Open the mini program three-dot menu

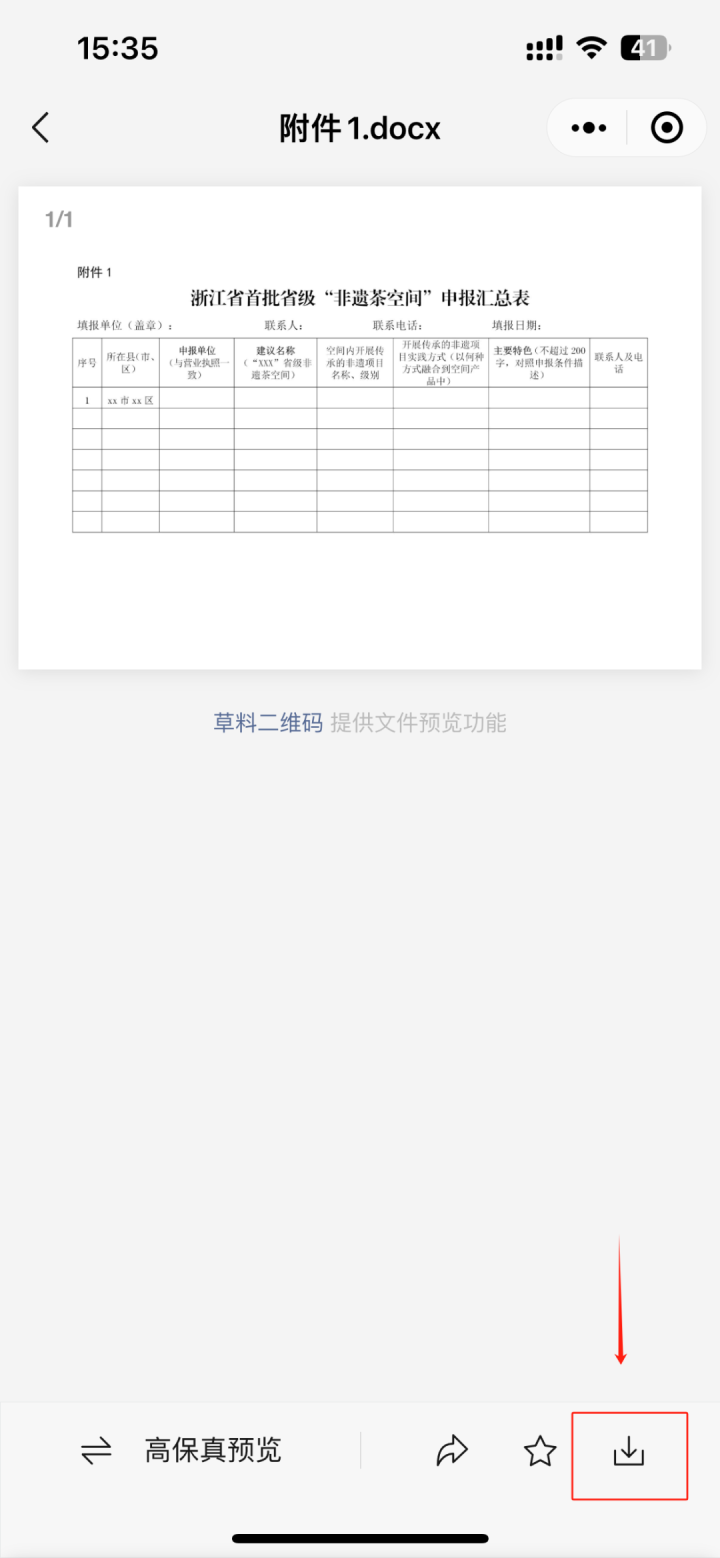(x=589, y=128)
